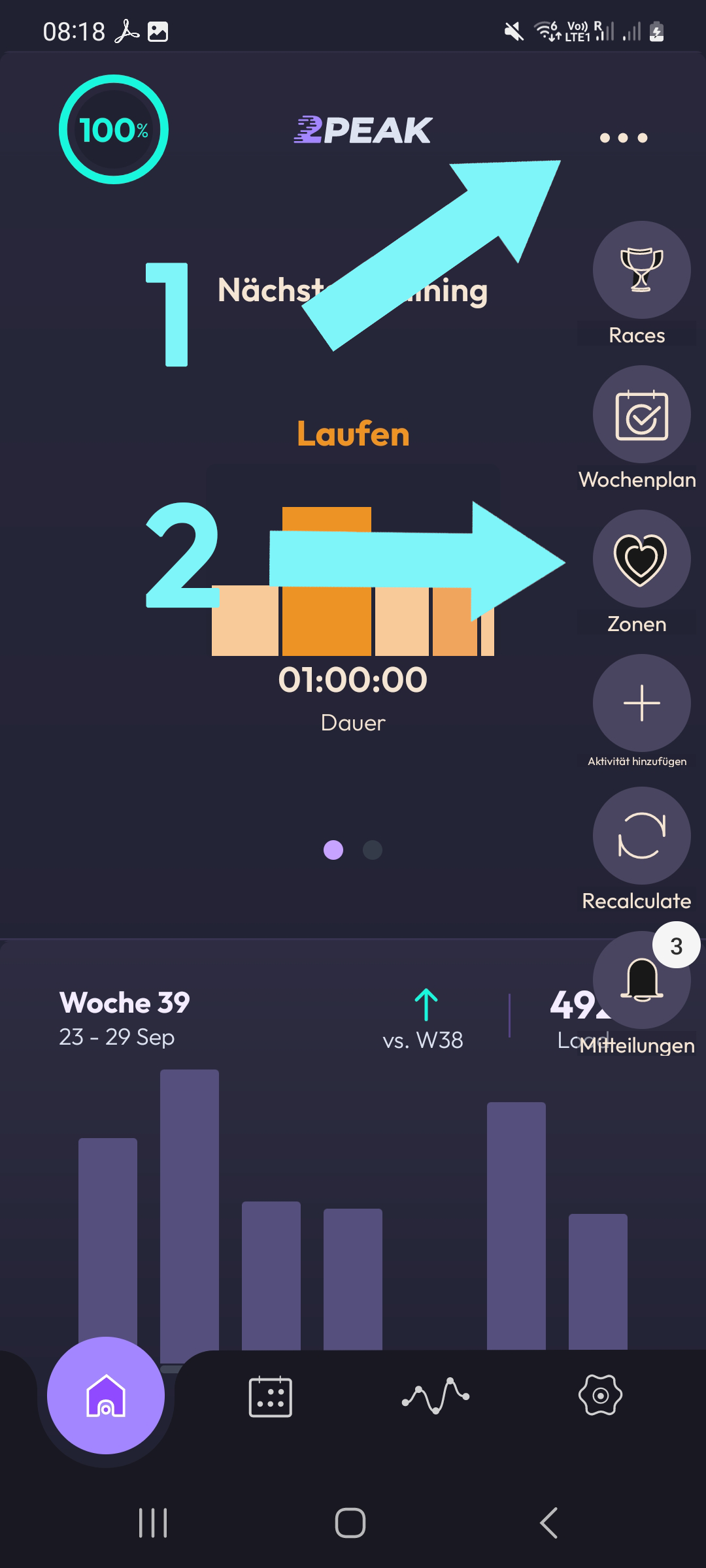
Task: Tap Aktivität hinzufügen plus button
Action: 641,704
